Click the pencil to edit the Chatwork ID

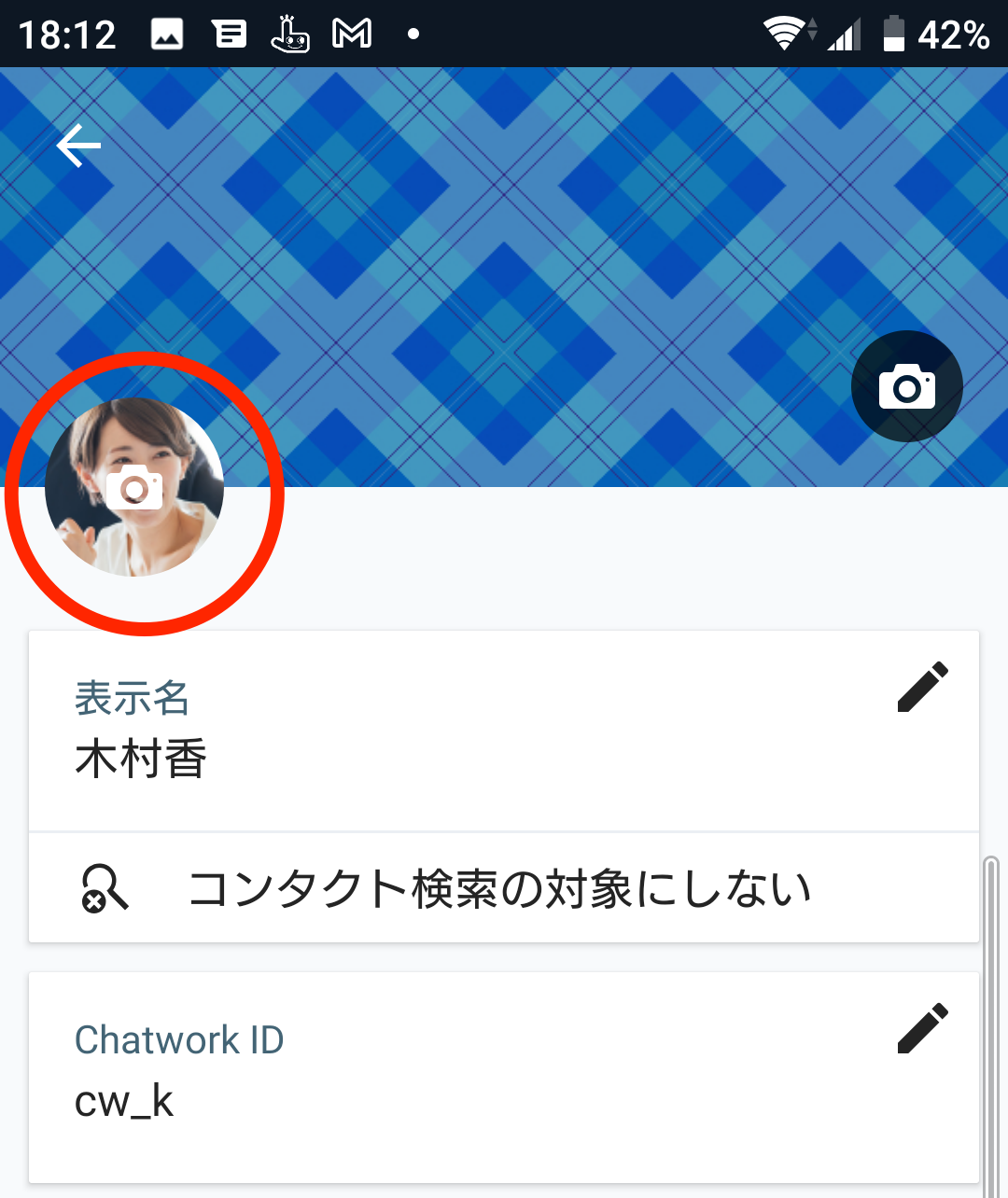click(x=923, y=1030)
